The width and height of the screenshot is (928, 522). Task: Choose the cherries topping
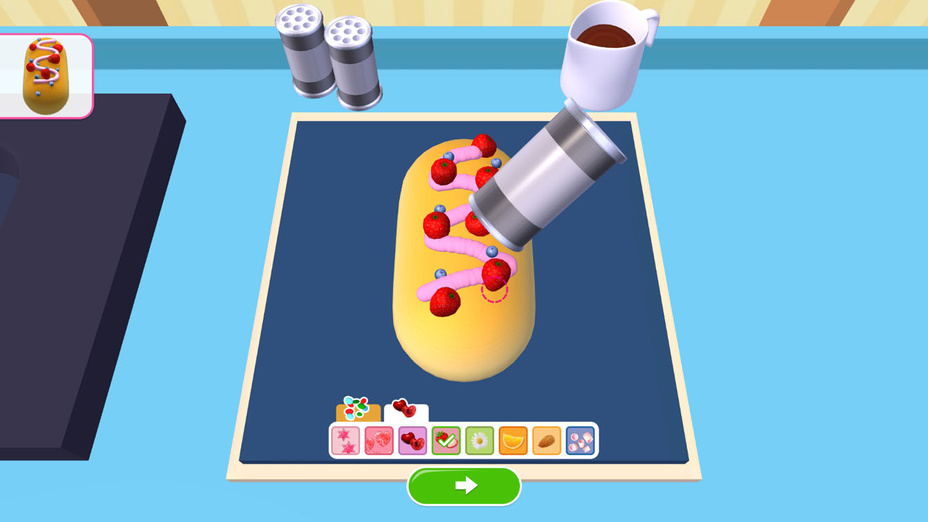pyautogui.click(x=412, y=441)
